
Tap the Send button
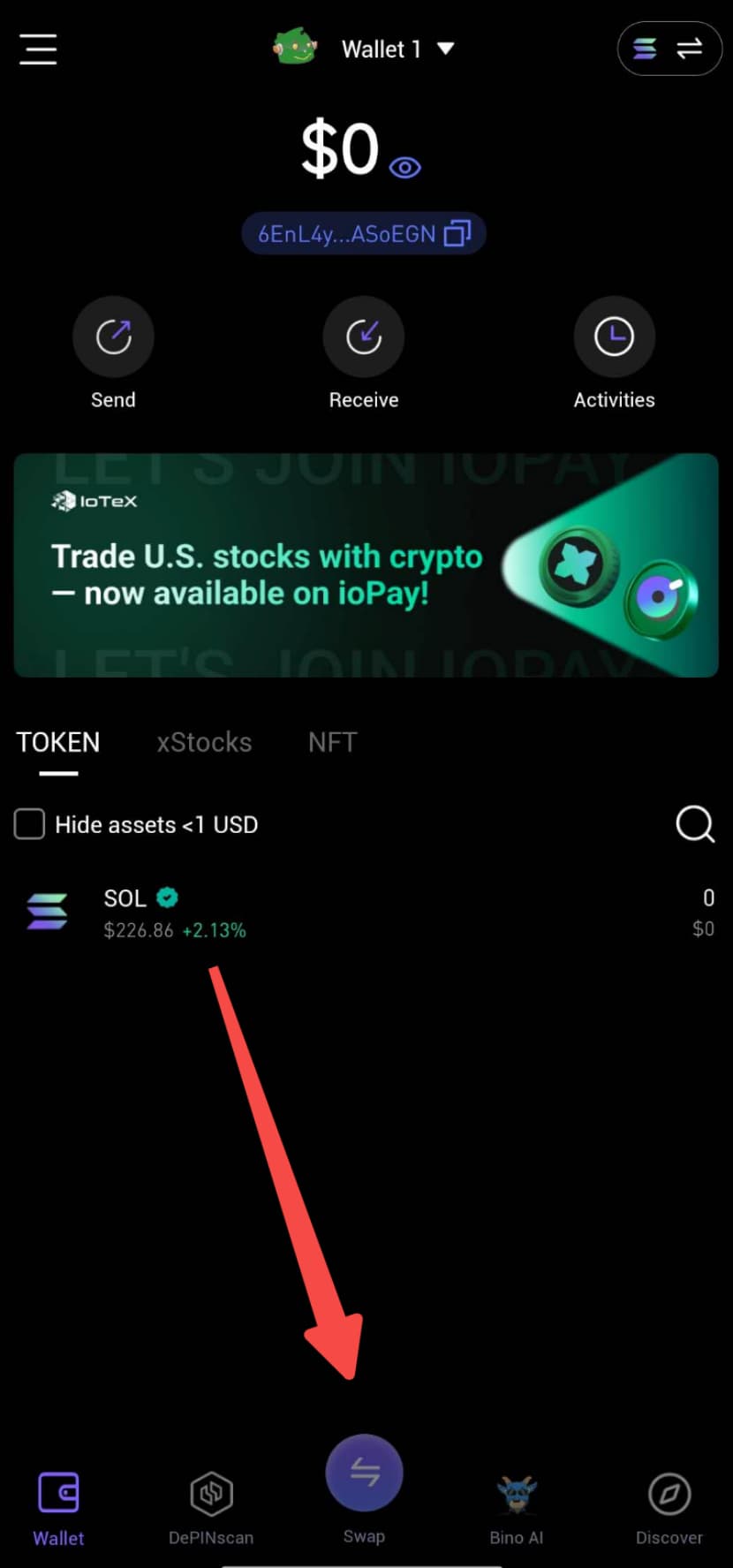113,337
